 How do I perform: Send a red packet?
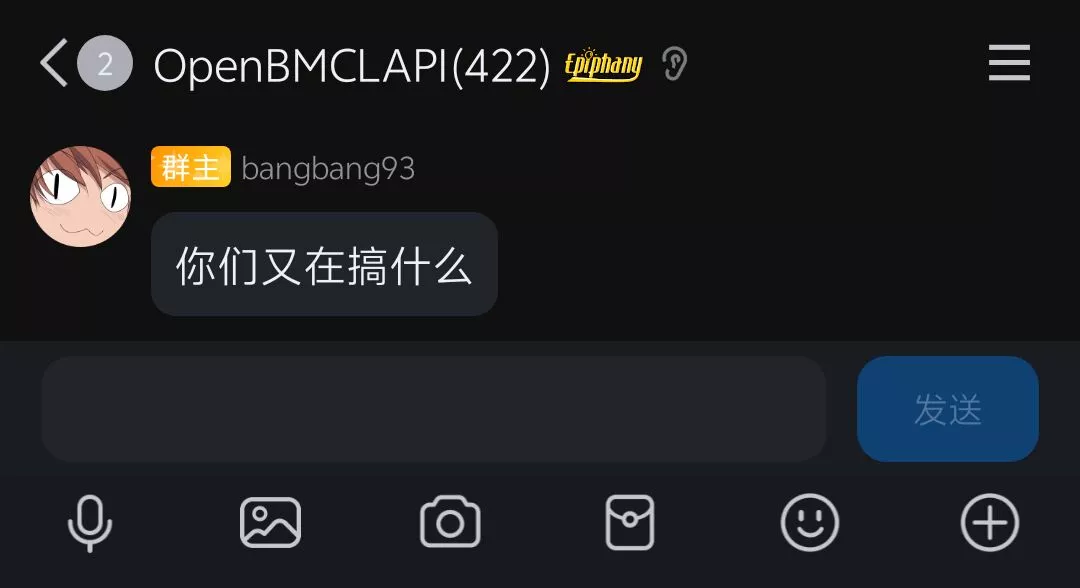pos(630,523)
